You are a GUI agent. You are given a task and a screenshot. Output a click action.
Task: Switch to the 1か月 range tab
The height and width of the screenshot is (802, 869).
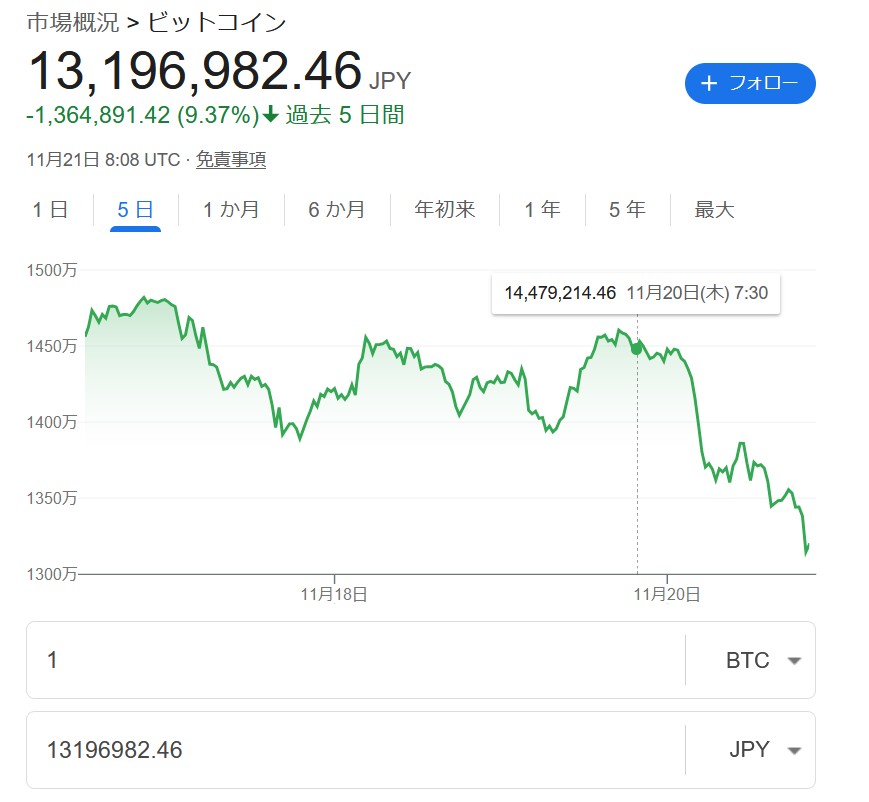tap(231, 210)
